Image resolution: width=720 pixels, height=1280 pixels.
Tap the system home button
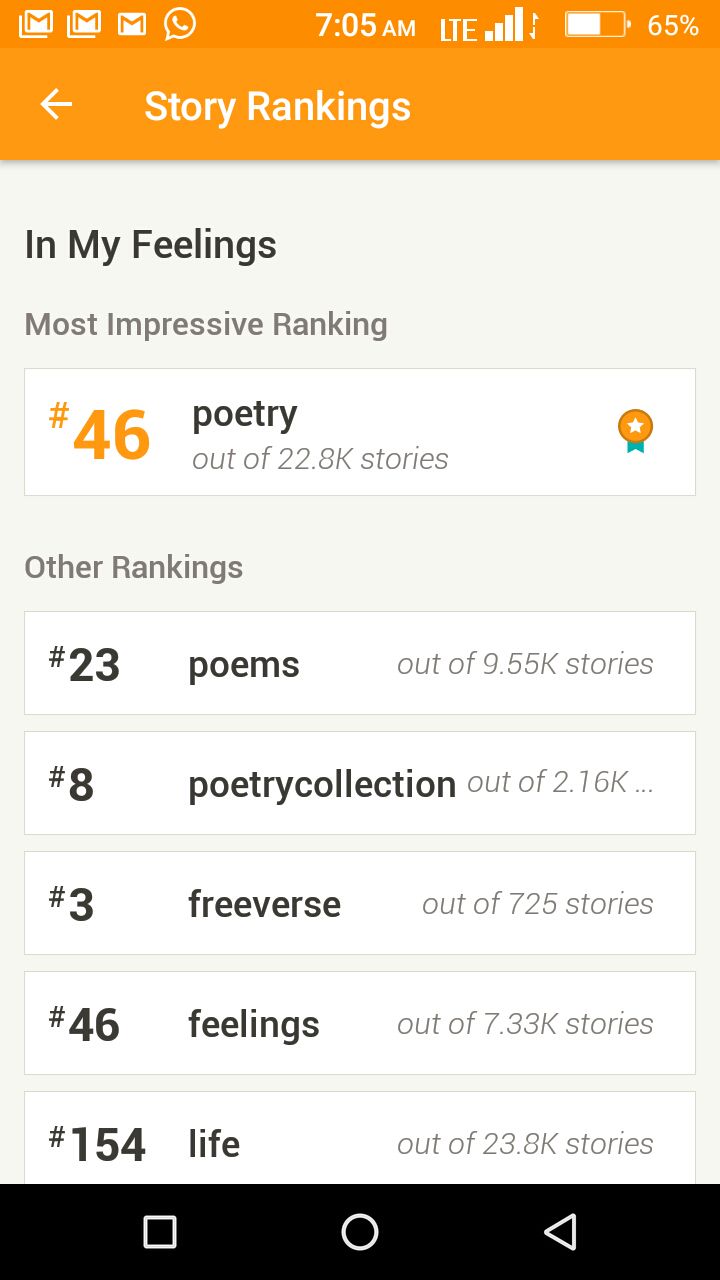[360, 1232]
